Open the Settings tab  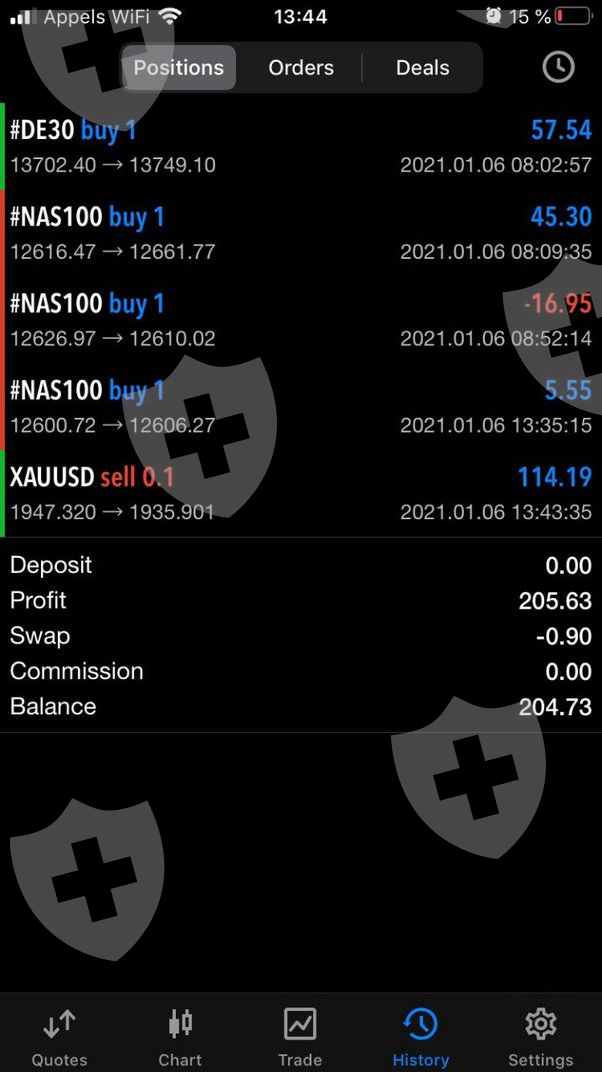point(540,1036)
